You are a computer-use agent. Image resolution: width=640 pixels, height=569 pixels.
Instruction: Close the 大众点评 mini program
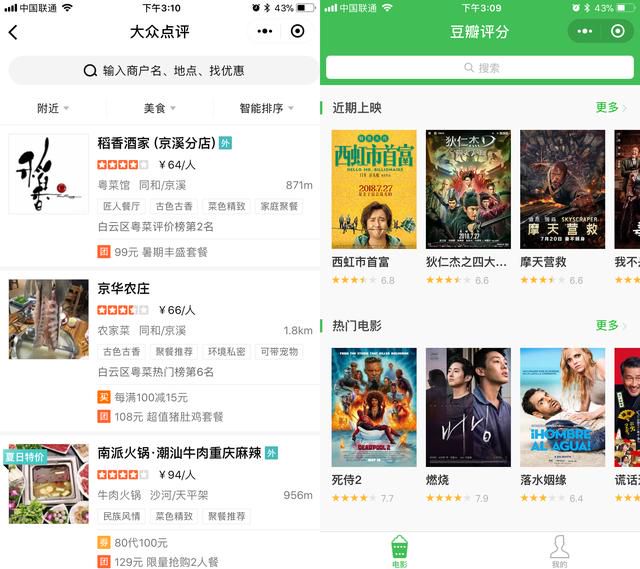297,32
